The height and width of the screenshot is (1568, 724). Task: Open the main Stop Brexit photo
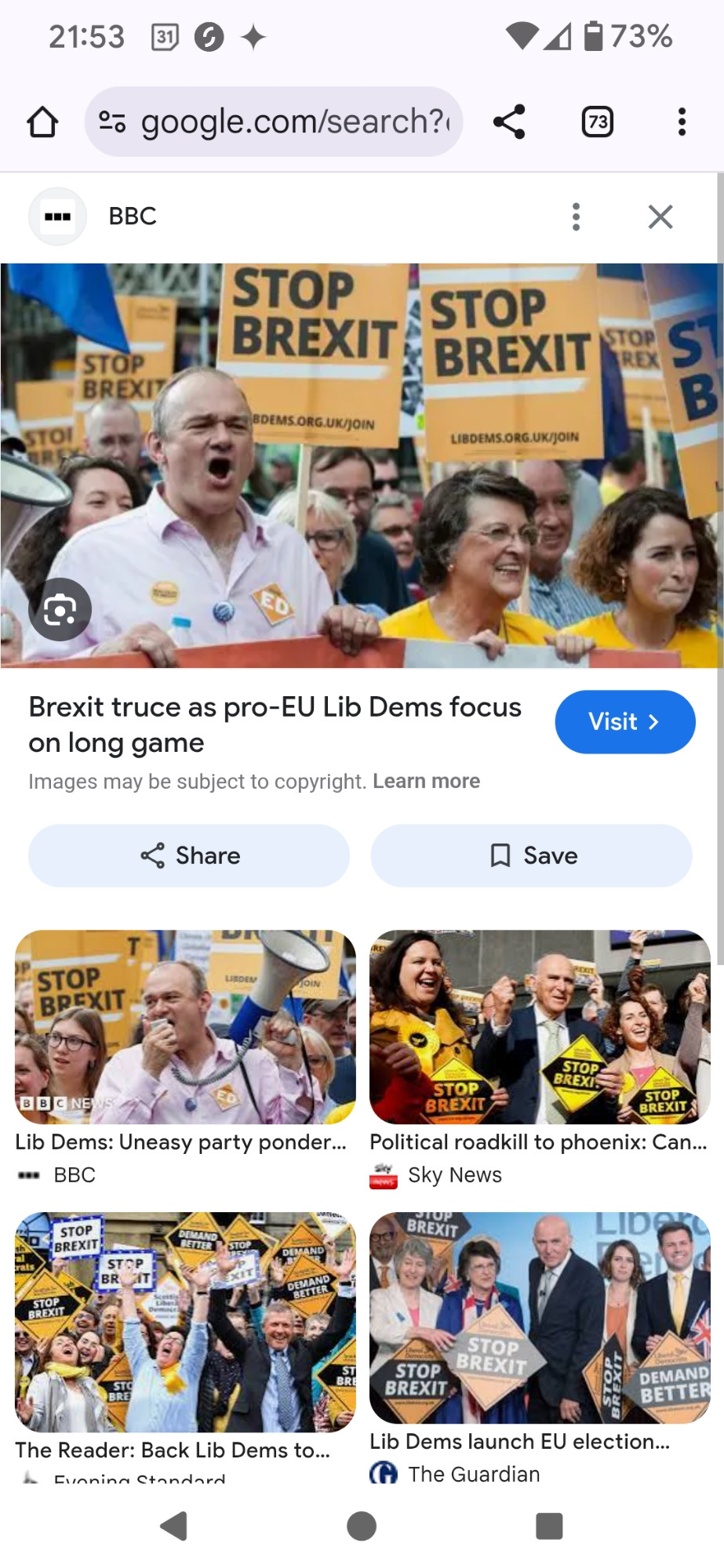pos(362,466)
